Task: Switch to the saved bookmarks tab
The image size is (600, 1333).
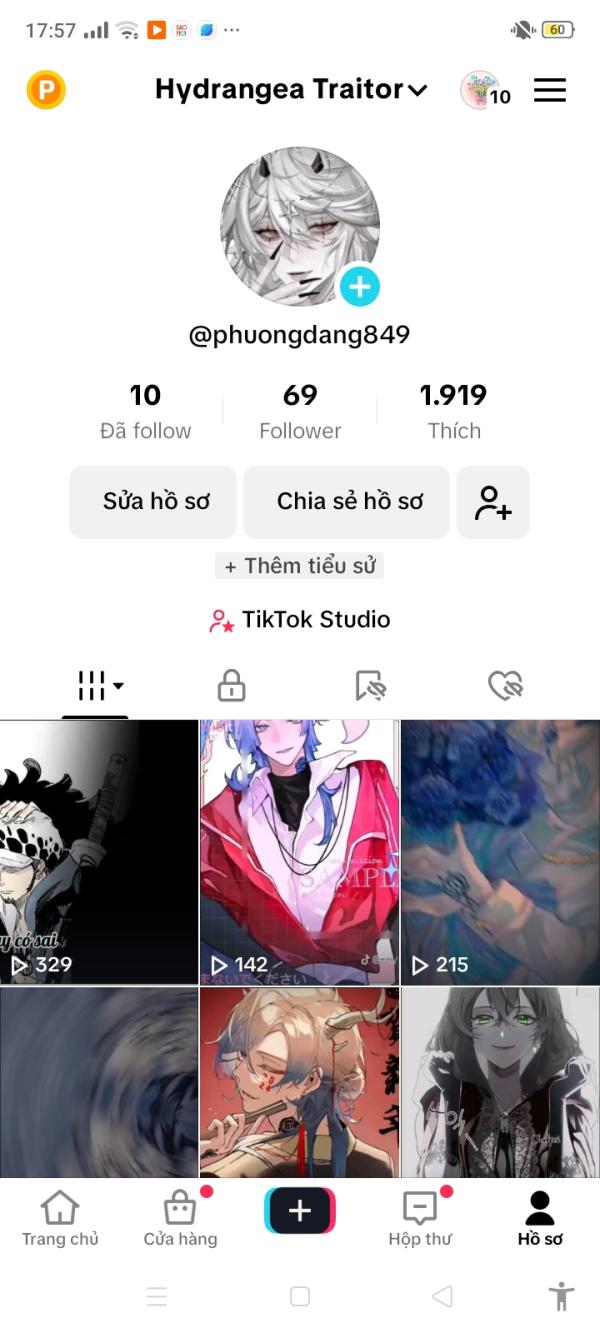Action: pos(370,686)
